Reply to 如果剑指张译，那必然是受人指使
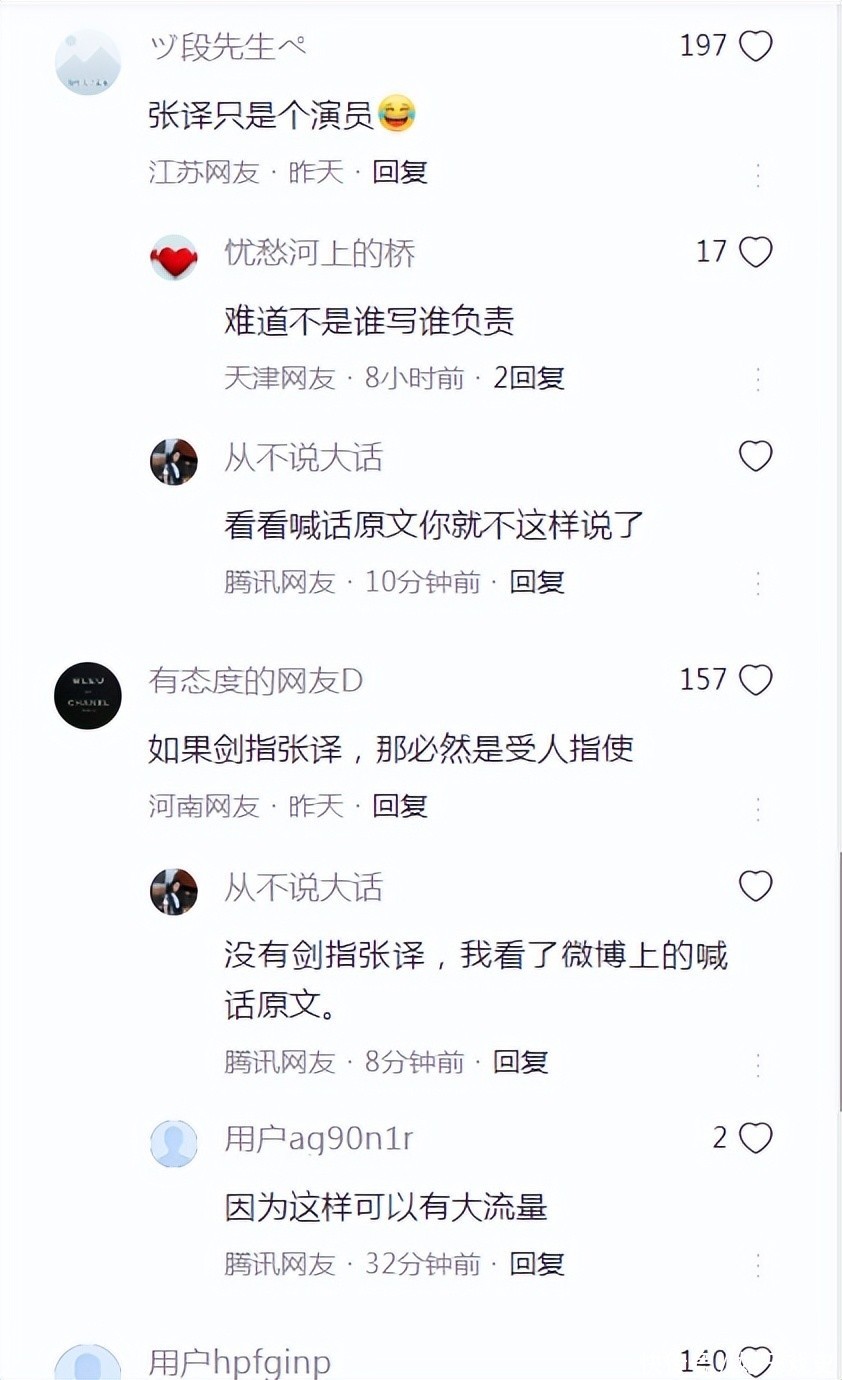Screen dimensions: 842x1380 pos(400,806)
